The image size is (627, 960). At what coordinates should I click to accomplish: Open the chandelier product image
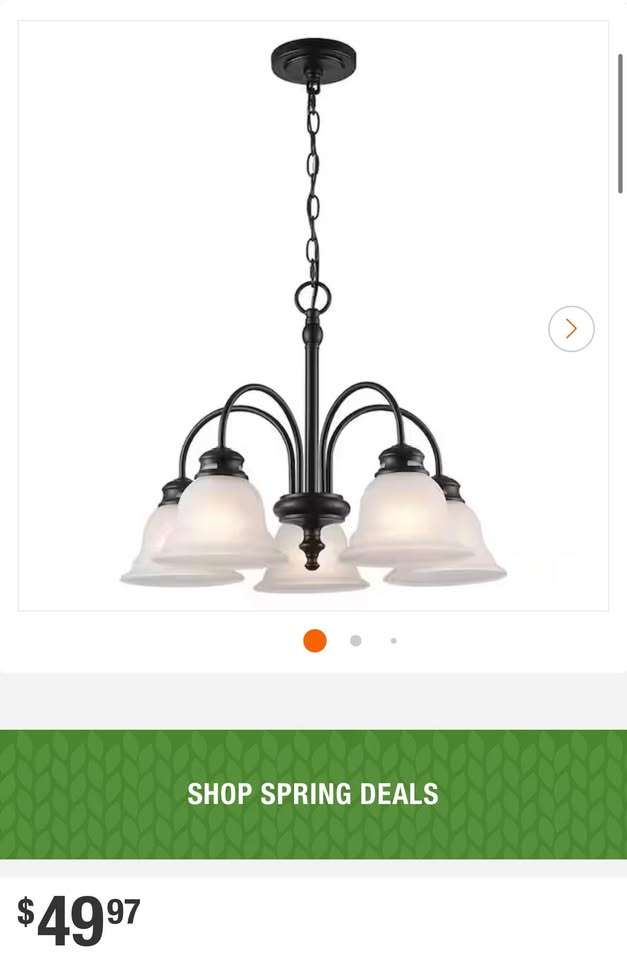[313, 330]
